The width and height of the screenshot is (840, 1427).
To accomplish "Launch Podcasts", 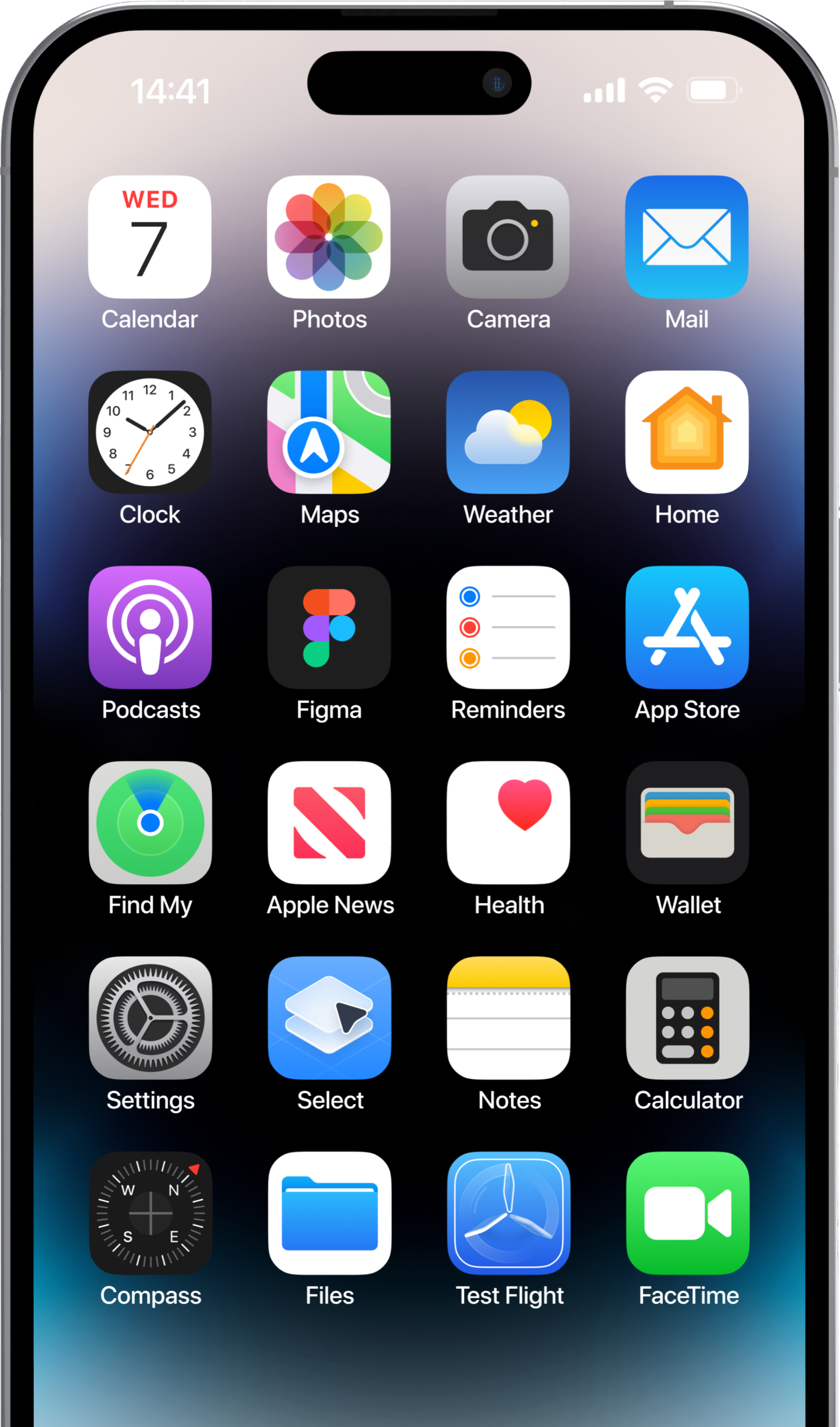I will 150,627.
